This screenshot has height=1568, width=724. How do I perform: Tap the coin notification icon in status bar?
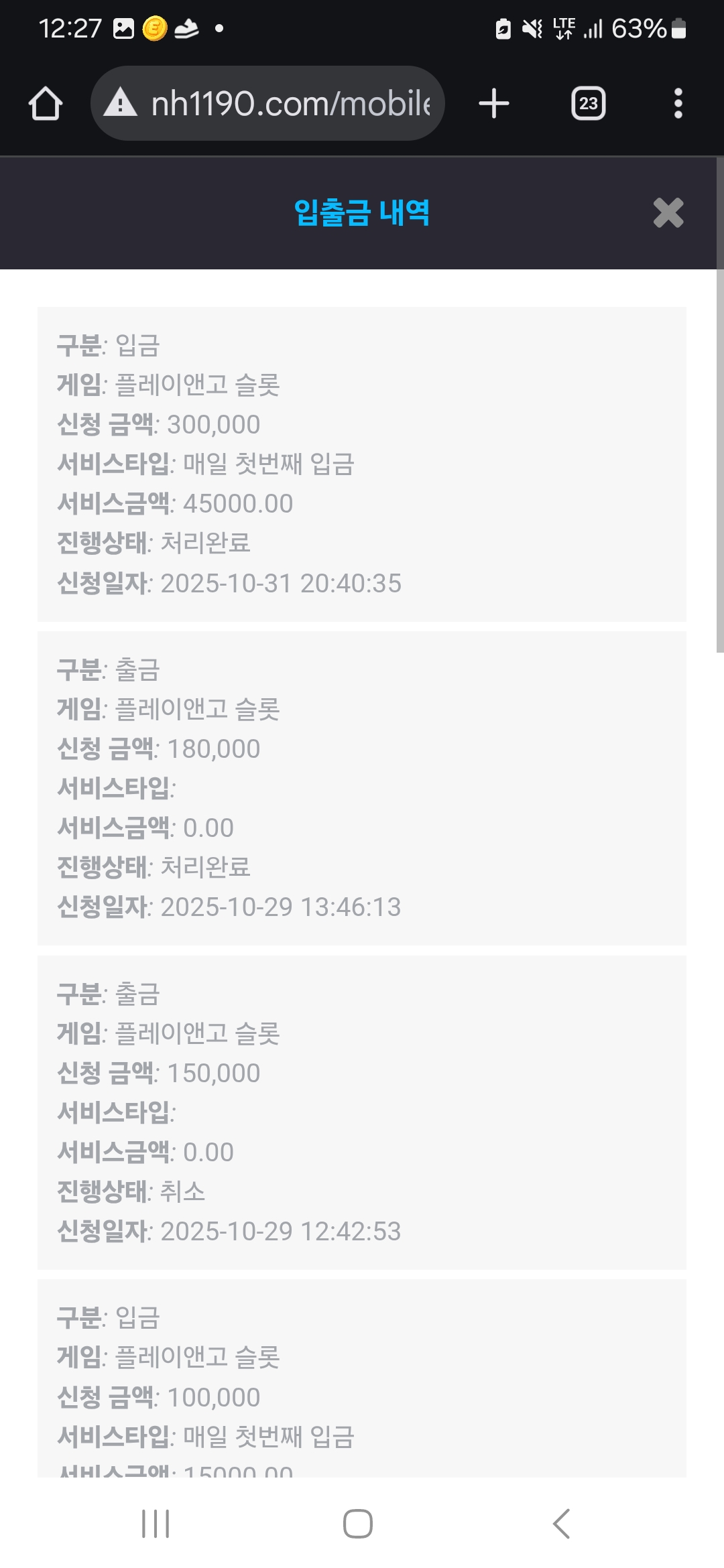pos(153,28)
